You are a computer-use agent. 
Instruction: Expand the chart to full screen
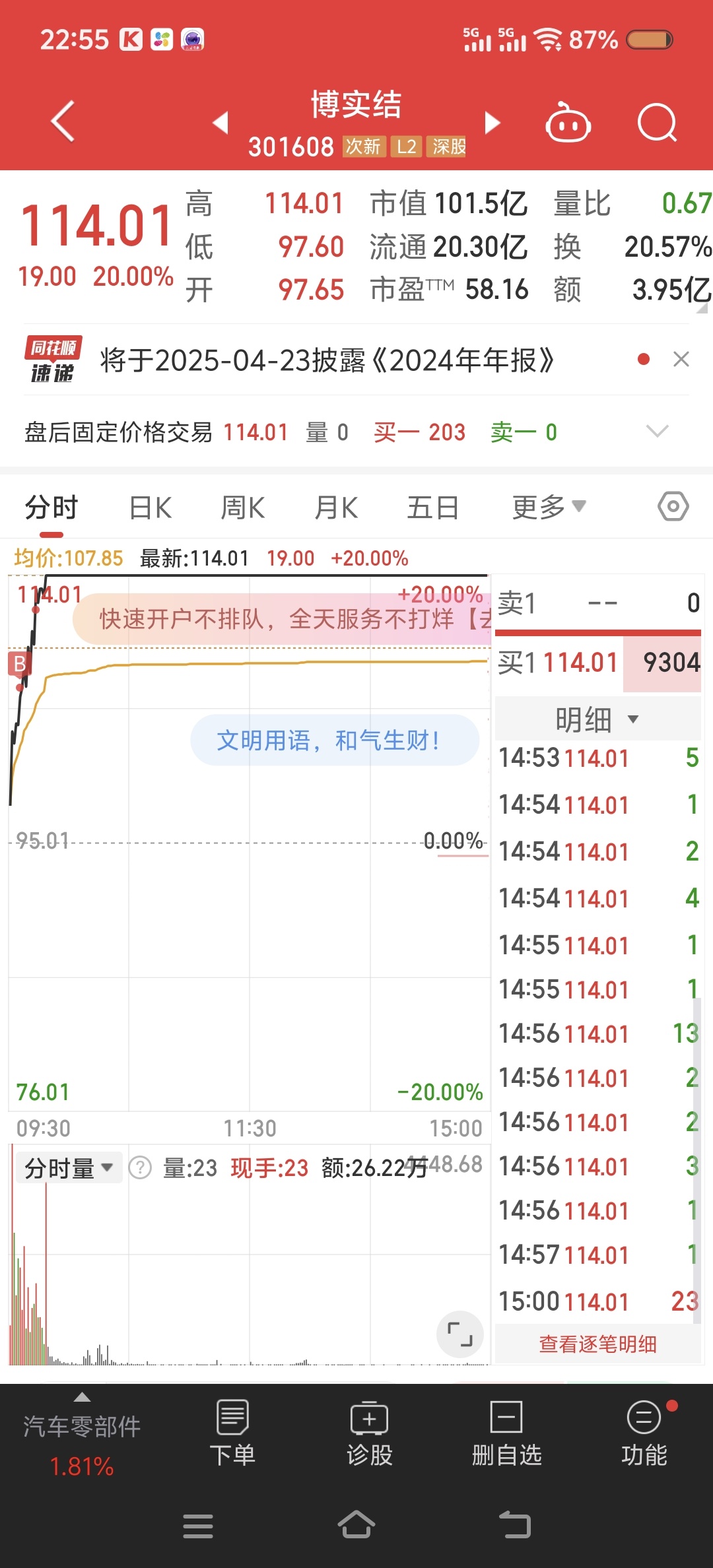[x=460, y=1334]
